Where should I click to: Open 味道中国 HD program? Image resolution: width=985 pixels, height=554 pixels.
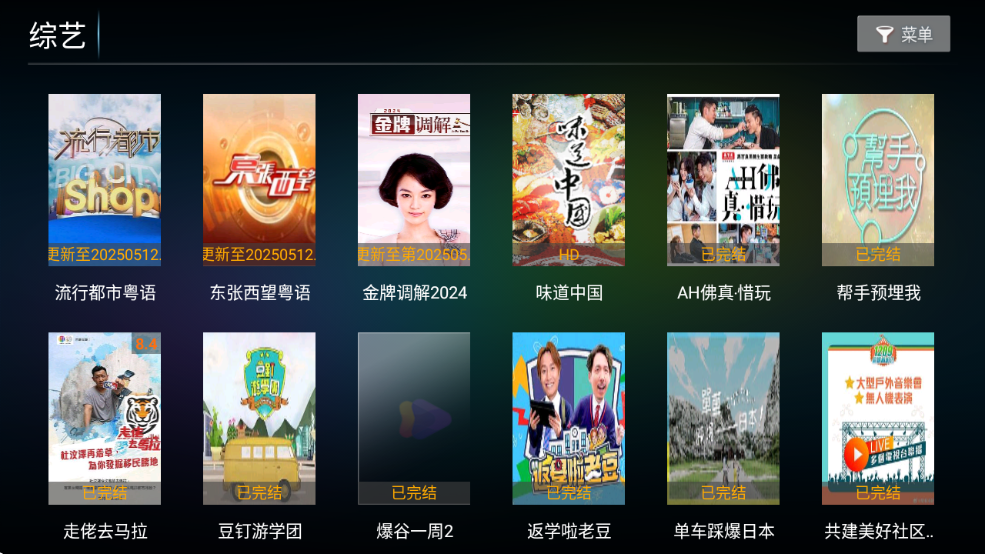click(x=568, y=180)
